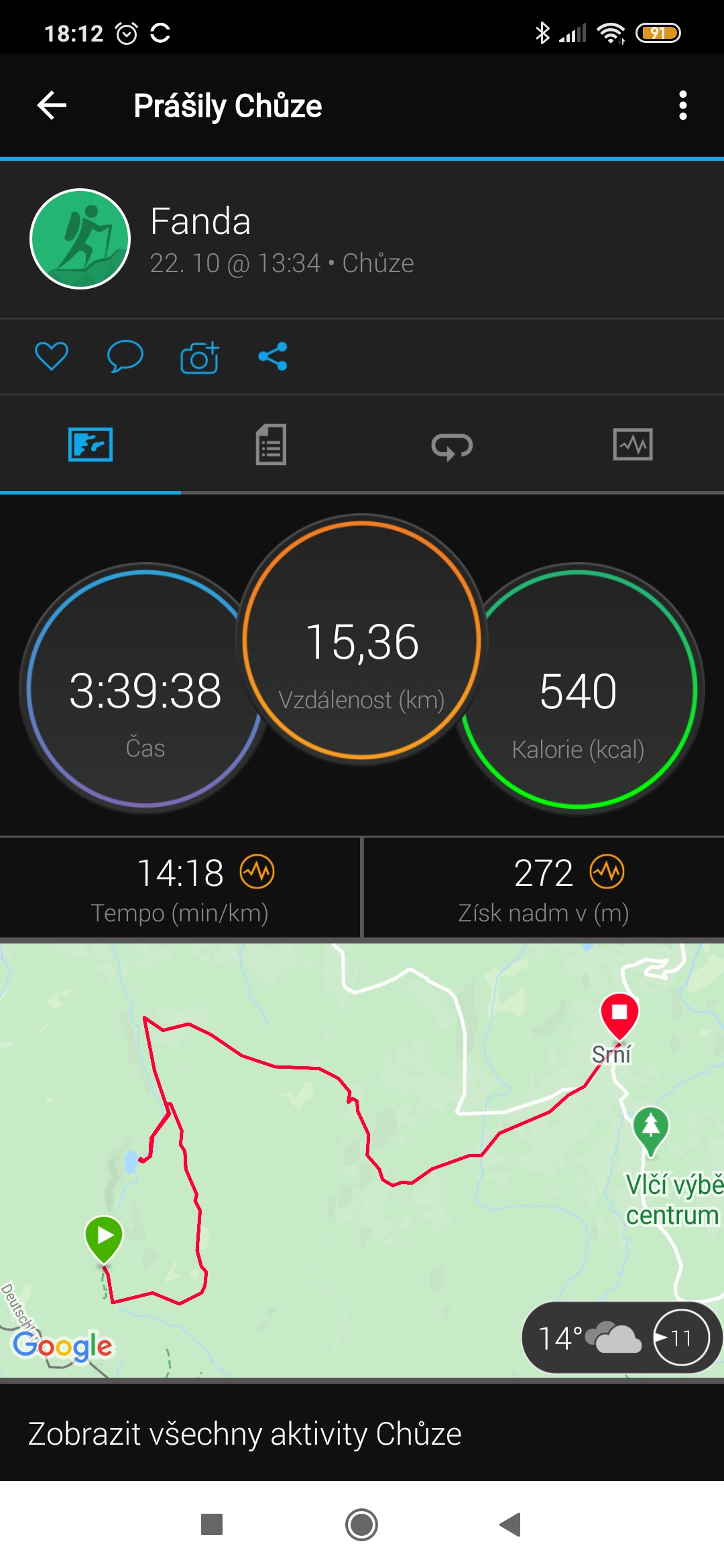Open the Zisk nadm v insight icon

607,872
